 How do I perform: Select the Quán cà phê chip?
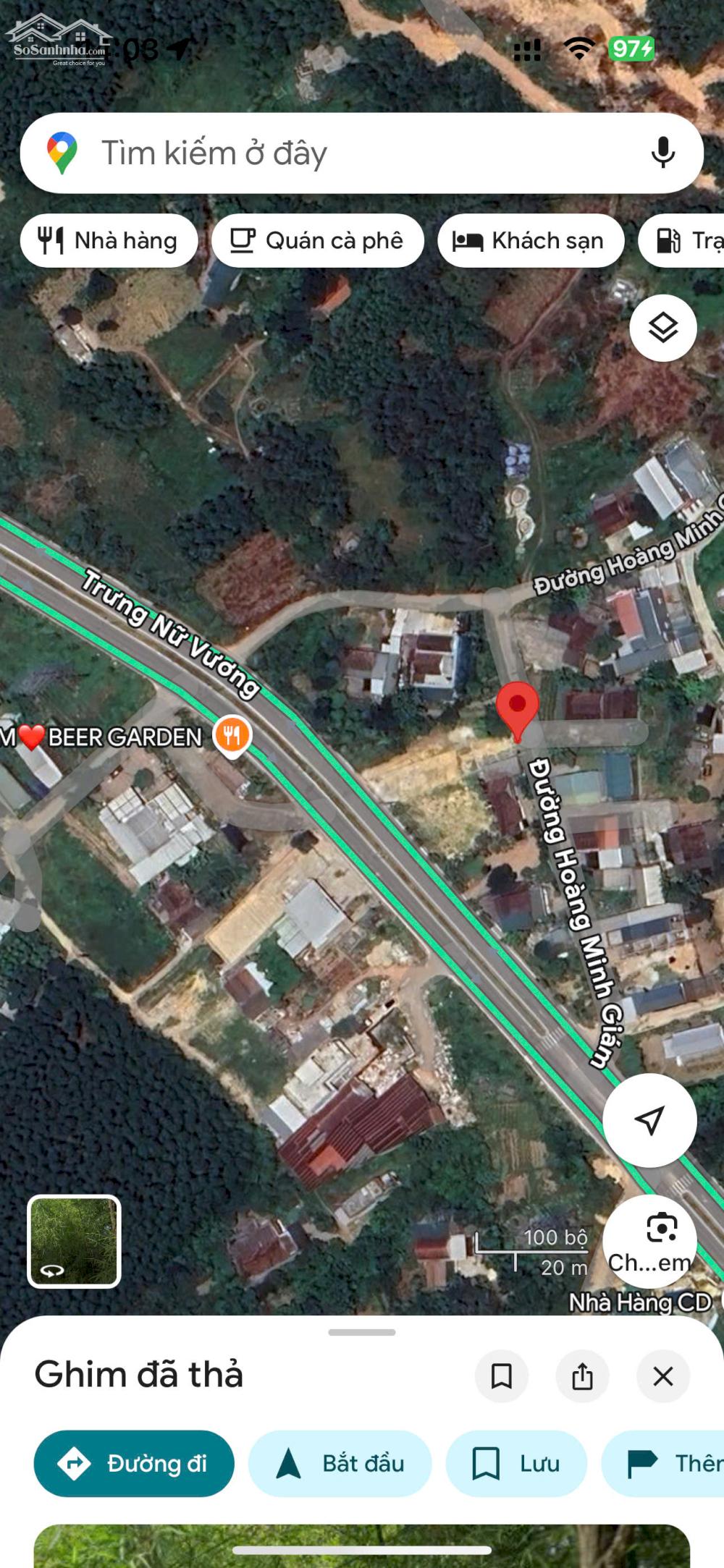coord(317,241)
